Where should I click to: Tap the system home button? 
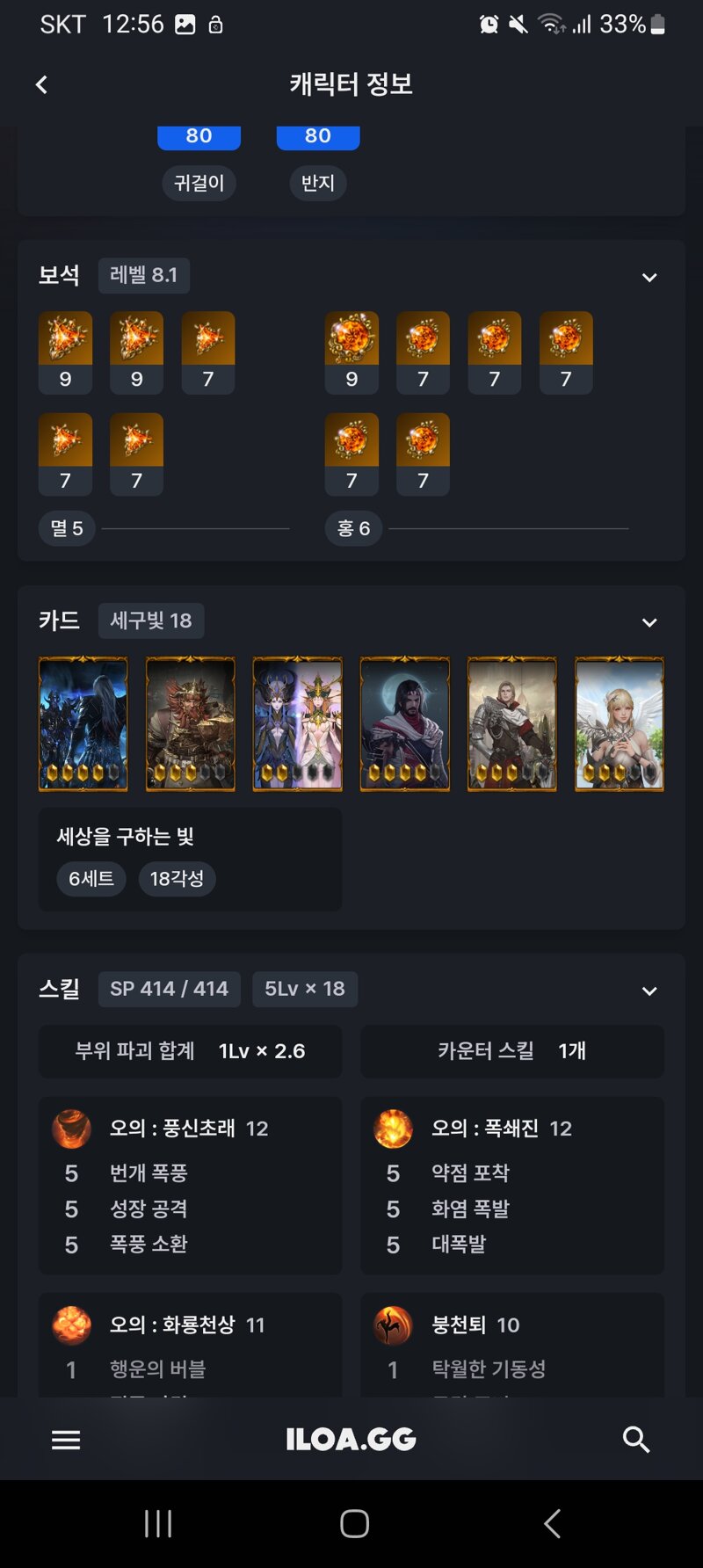click(354, 1523)
